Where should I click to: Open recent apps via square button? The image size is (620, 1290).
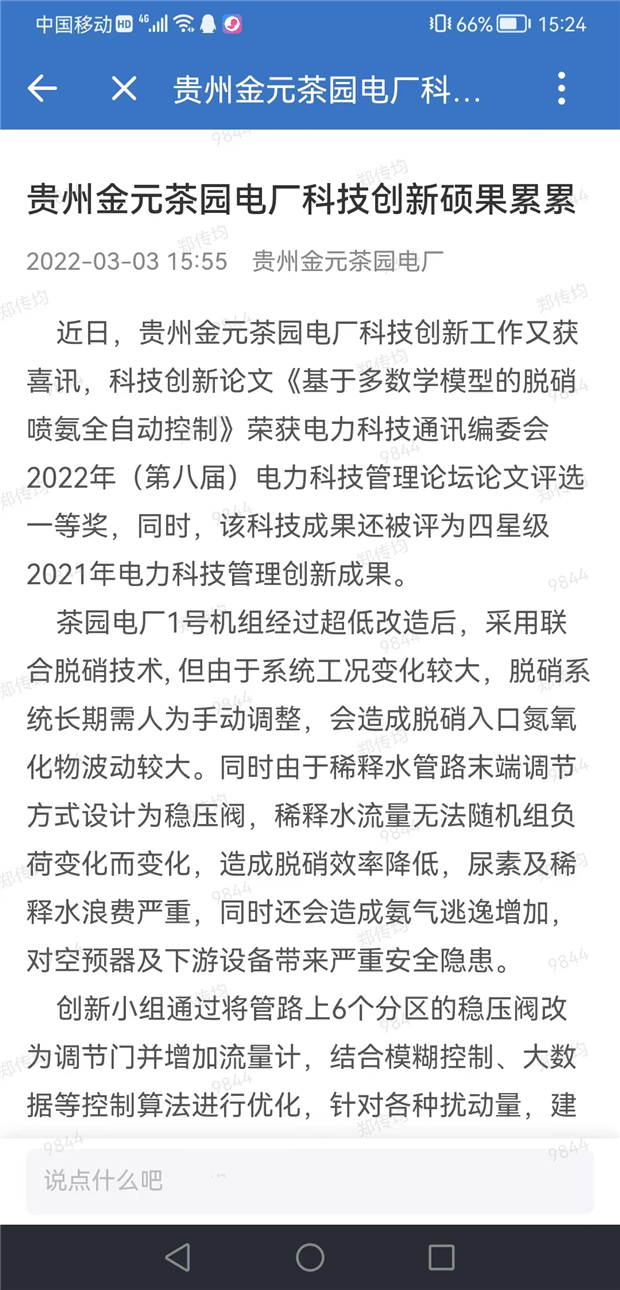[441, 1257]
